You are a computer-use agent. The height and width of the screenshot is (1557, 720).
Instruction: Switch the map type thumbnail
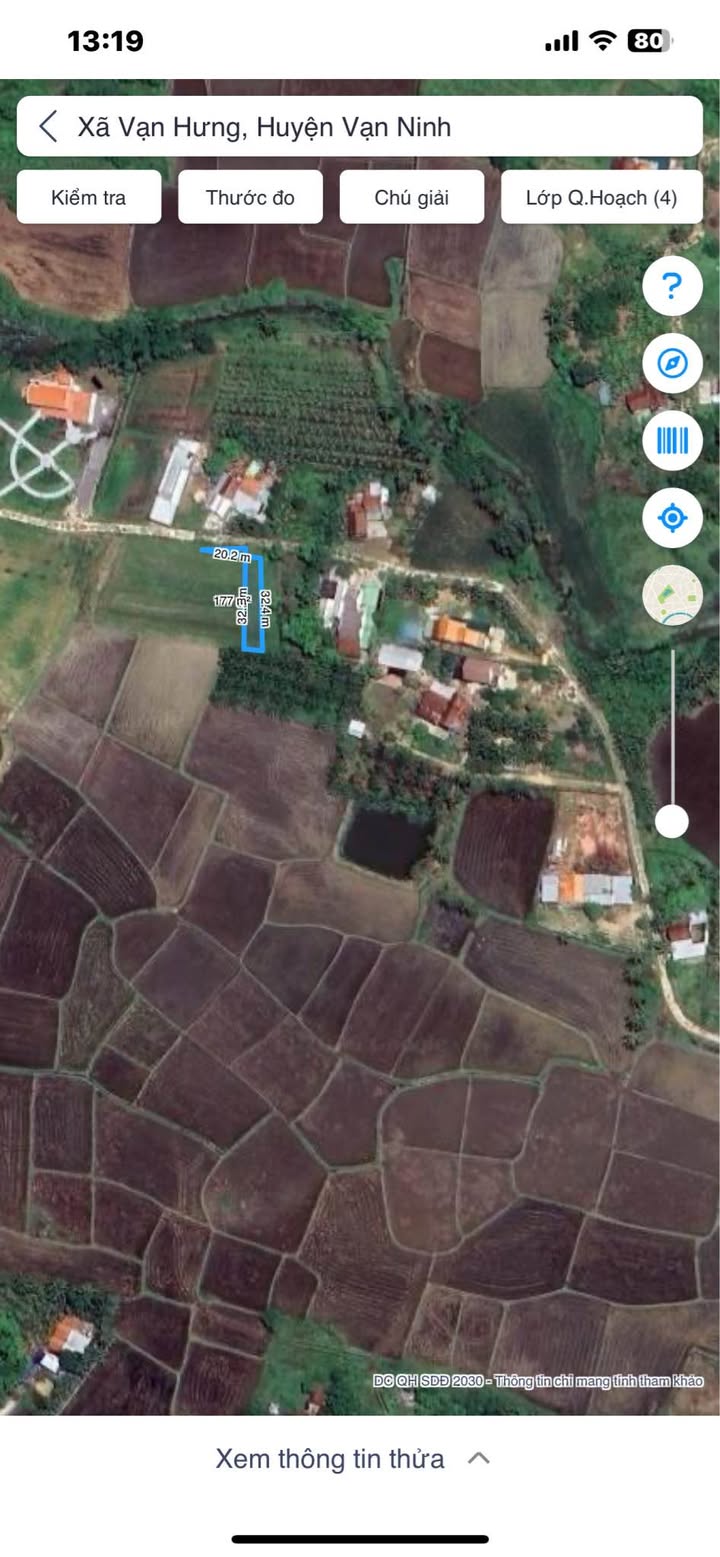[672, 595]
